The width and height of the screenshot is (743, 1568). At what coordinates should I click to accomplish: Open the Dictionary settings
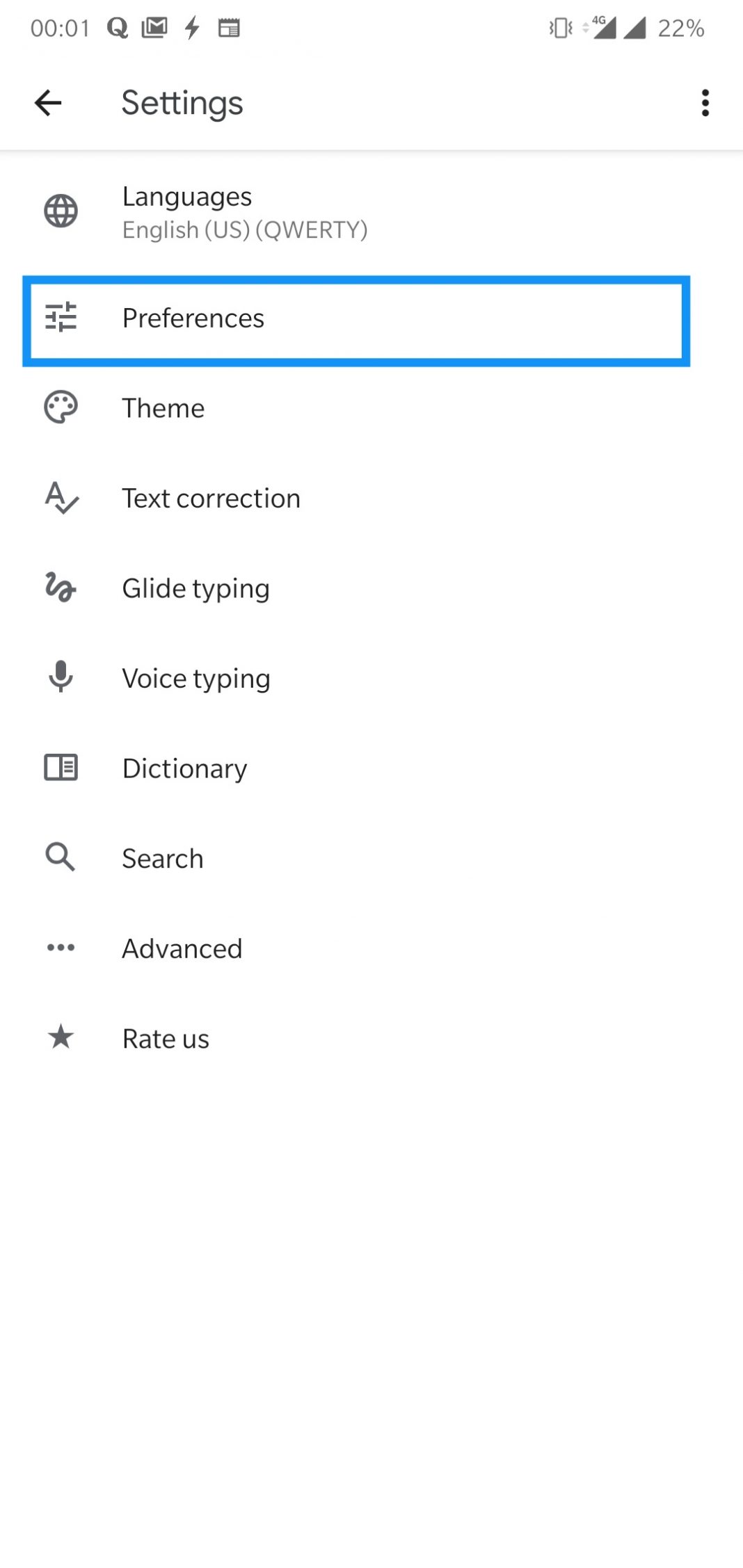(x=184, y=768)
